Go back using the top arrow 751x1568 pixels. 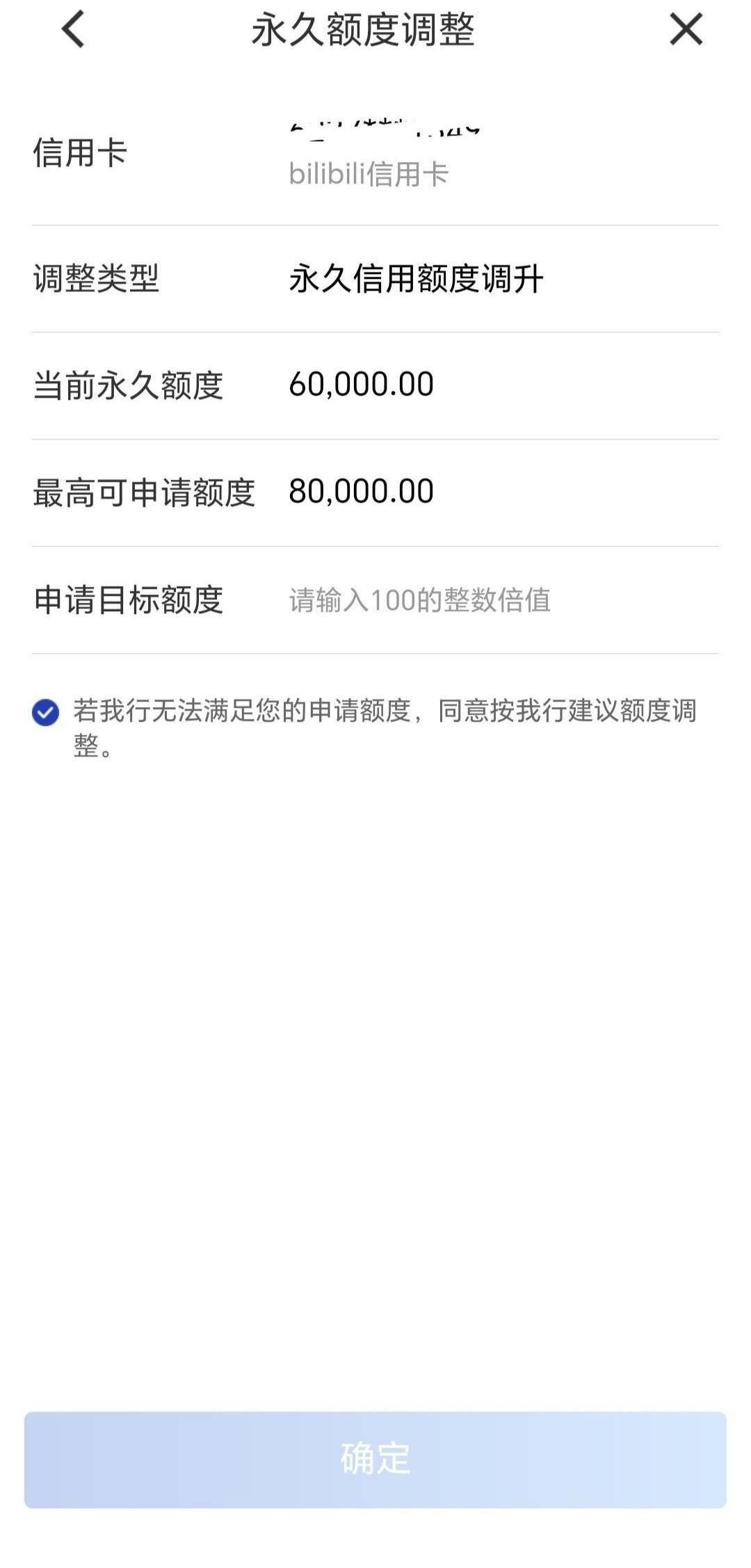coord(73,29)
